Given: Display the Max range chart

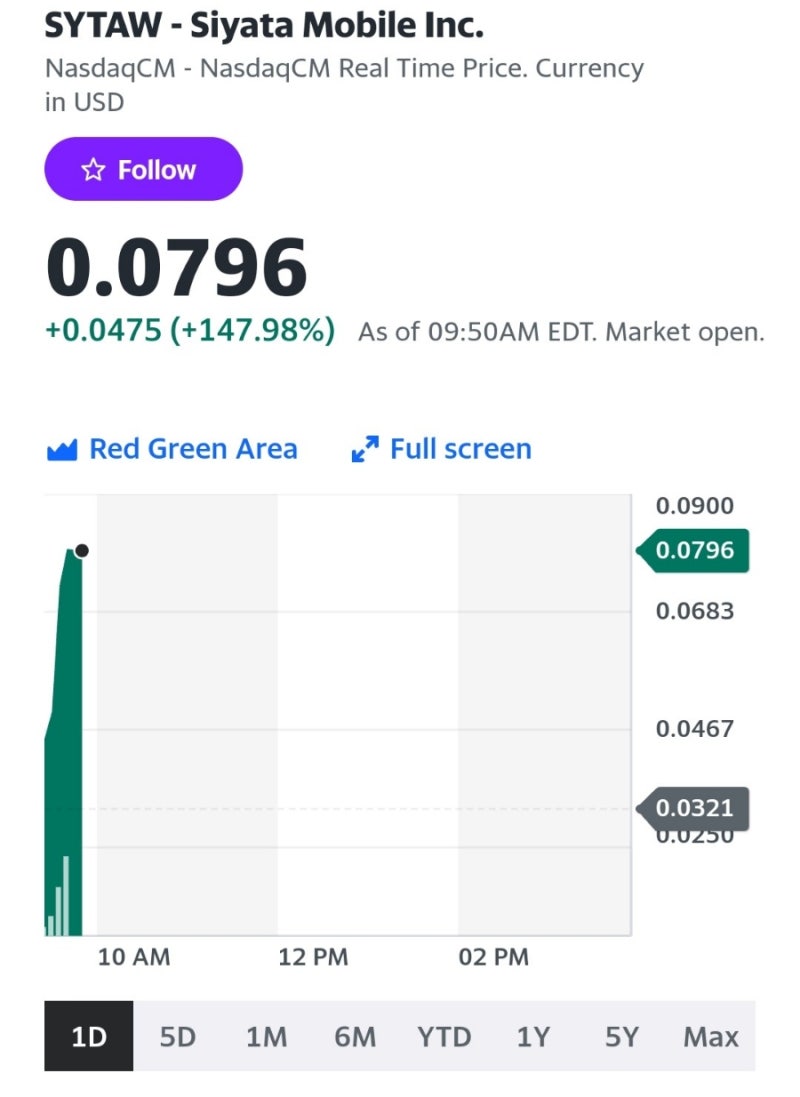Looking at the screenshot, I should click(710, 1036).
